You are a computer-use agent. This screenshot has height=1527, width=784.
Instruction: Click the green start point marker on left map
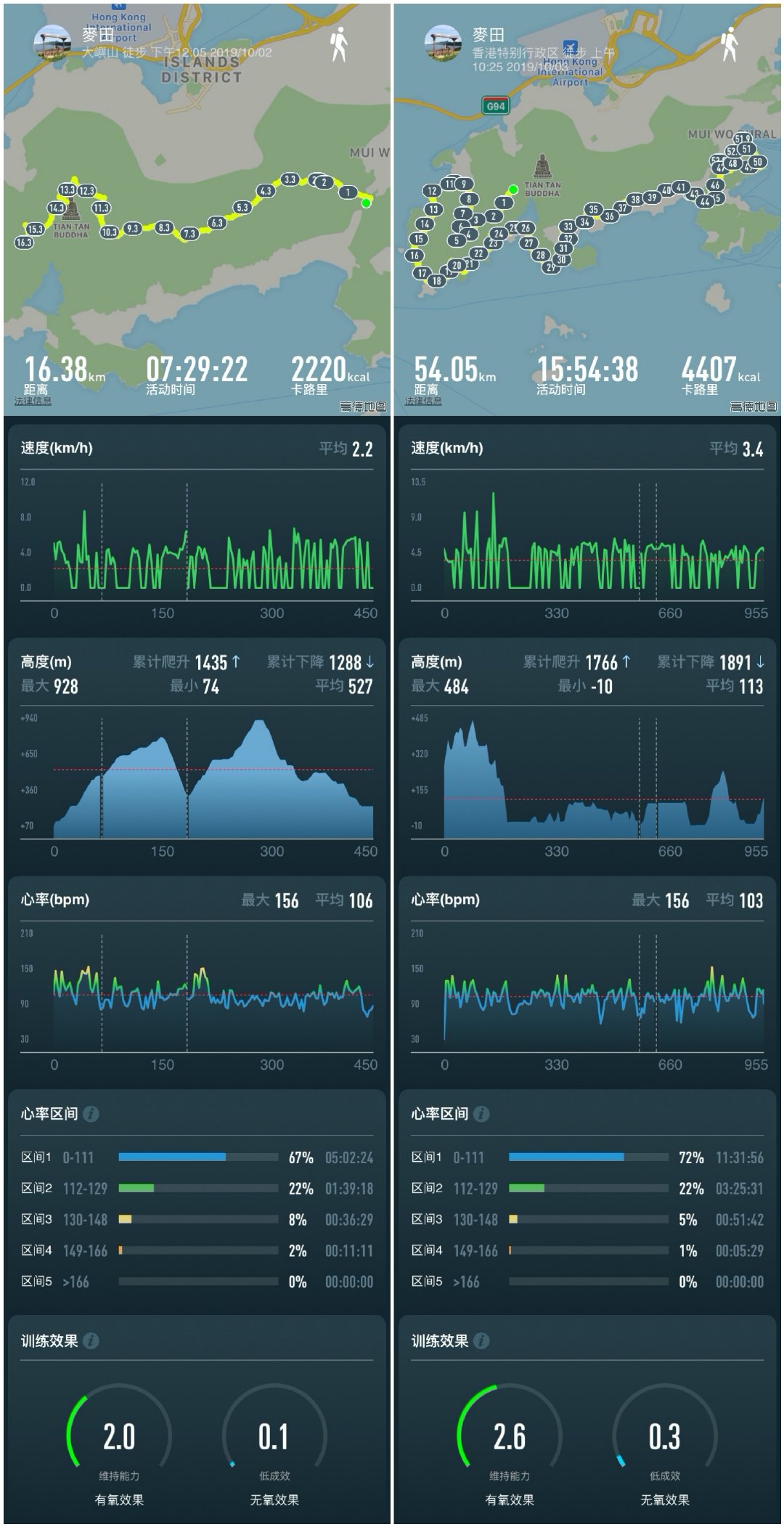[x=366, y=203]
